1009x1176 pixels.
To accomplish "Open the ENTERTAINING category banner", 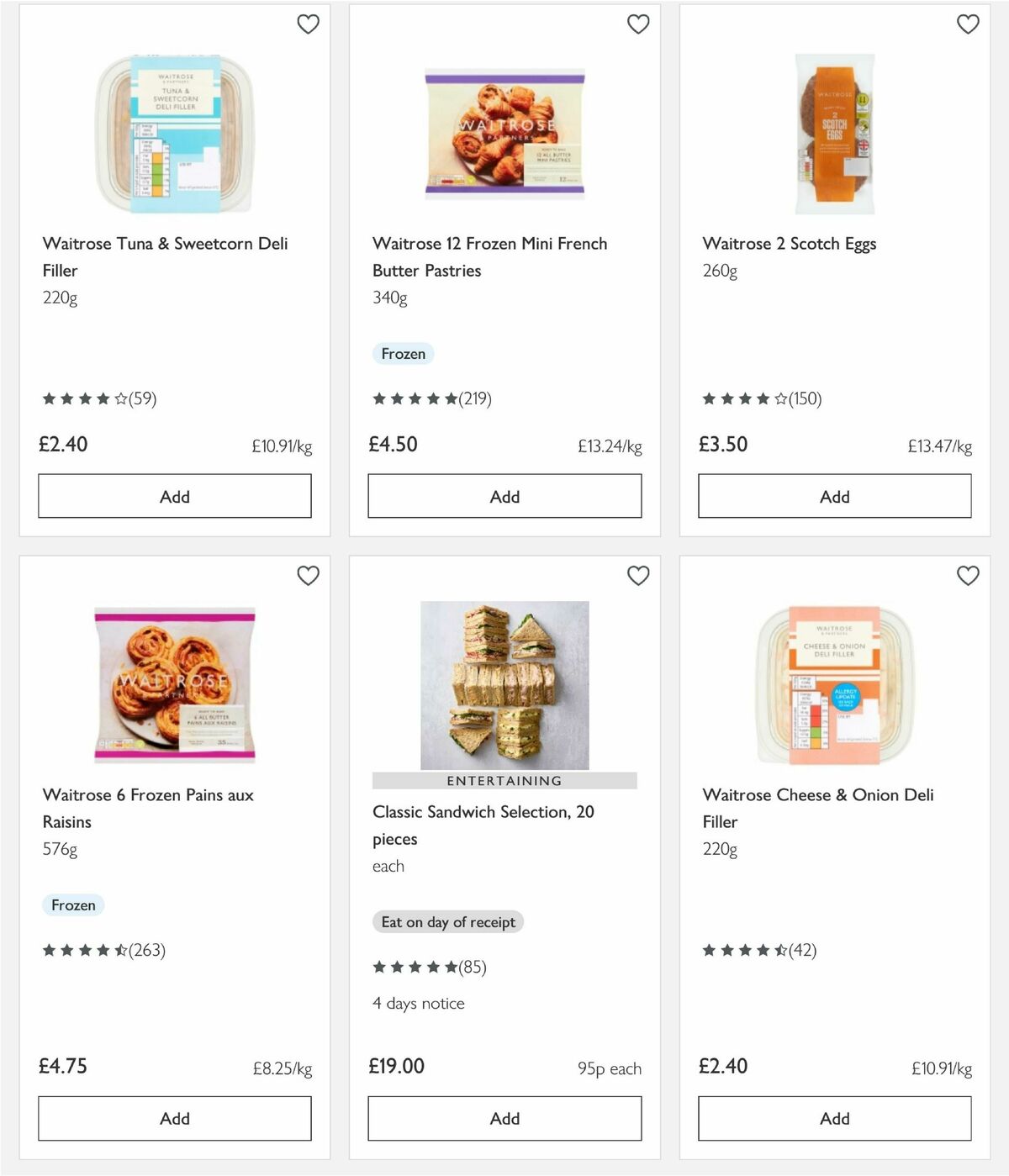I will tap(503, 780).
